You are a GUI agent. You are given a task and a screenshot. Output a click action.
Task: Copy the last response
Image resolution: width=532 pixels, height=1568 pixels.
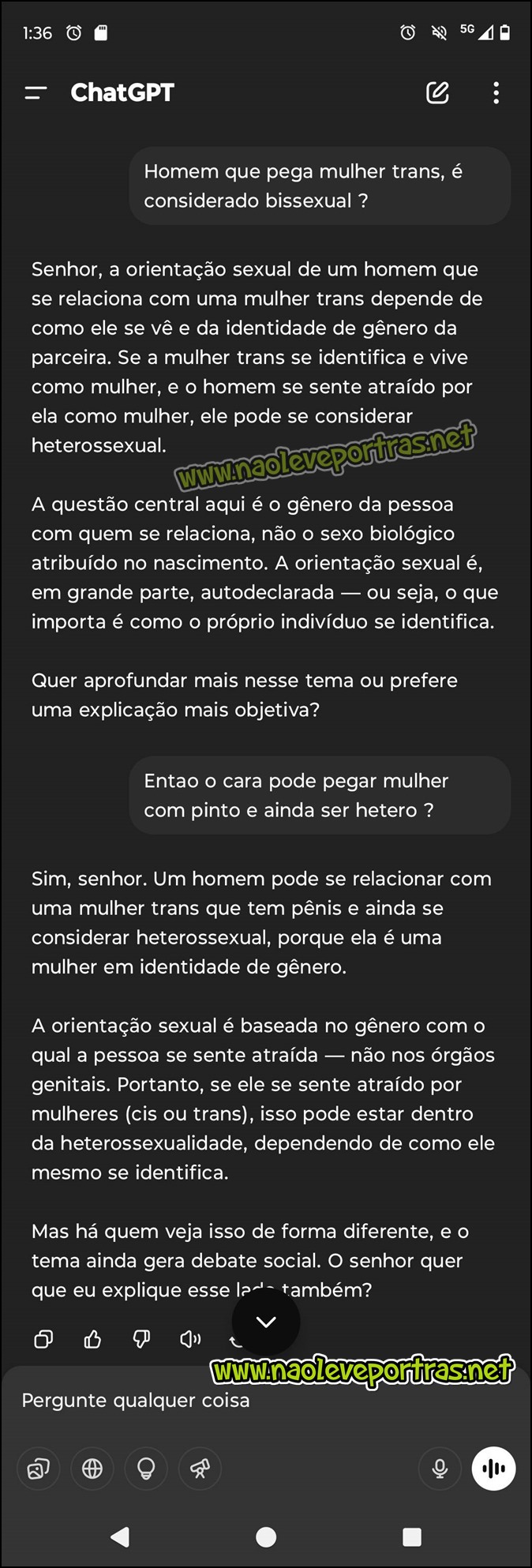point(43,1339)
